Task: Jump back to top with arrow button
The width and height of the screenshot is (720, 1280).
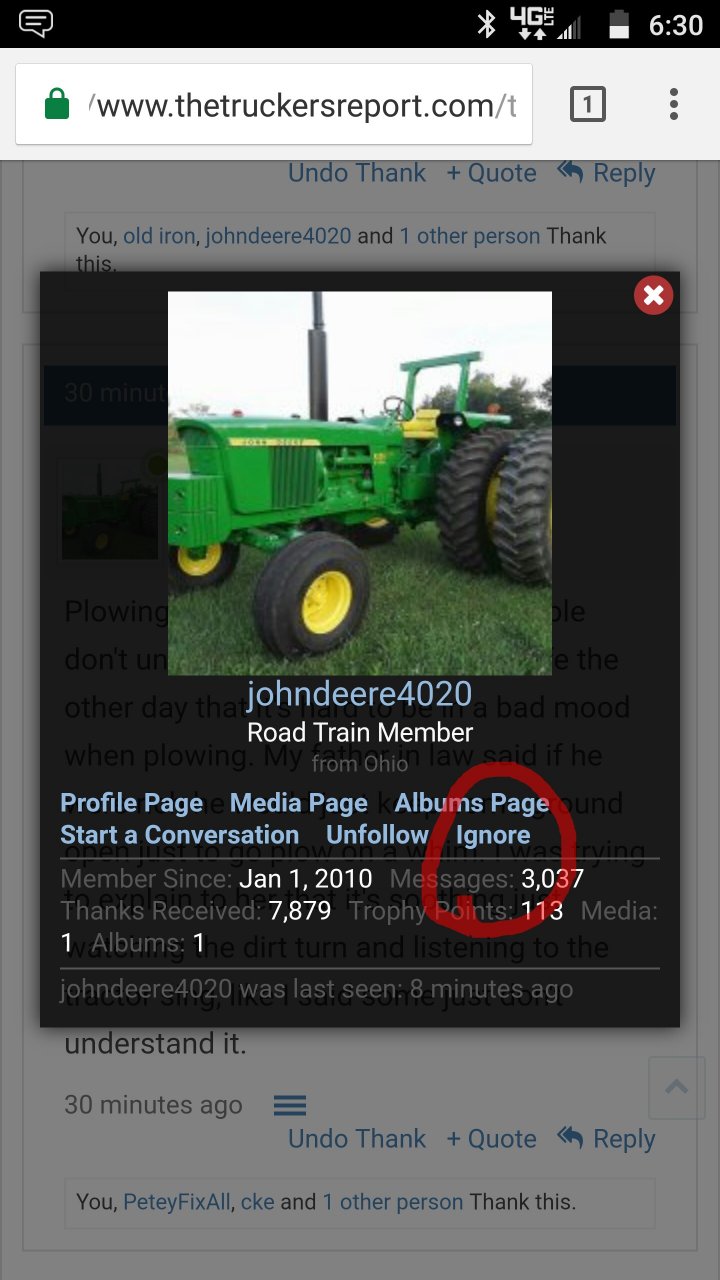Action: tap(676, 1087)
